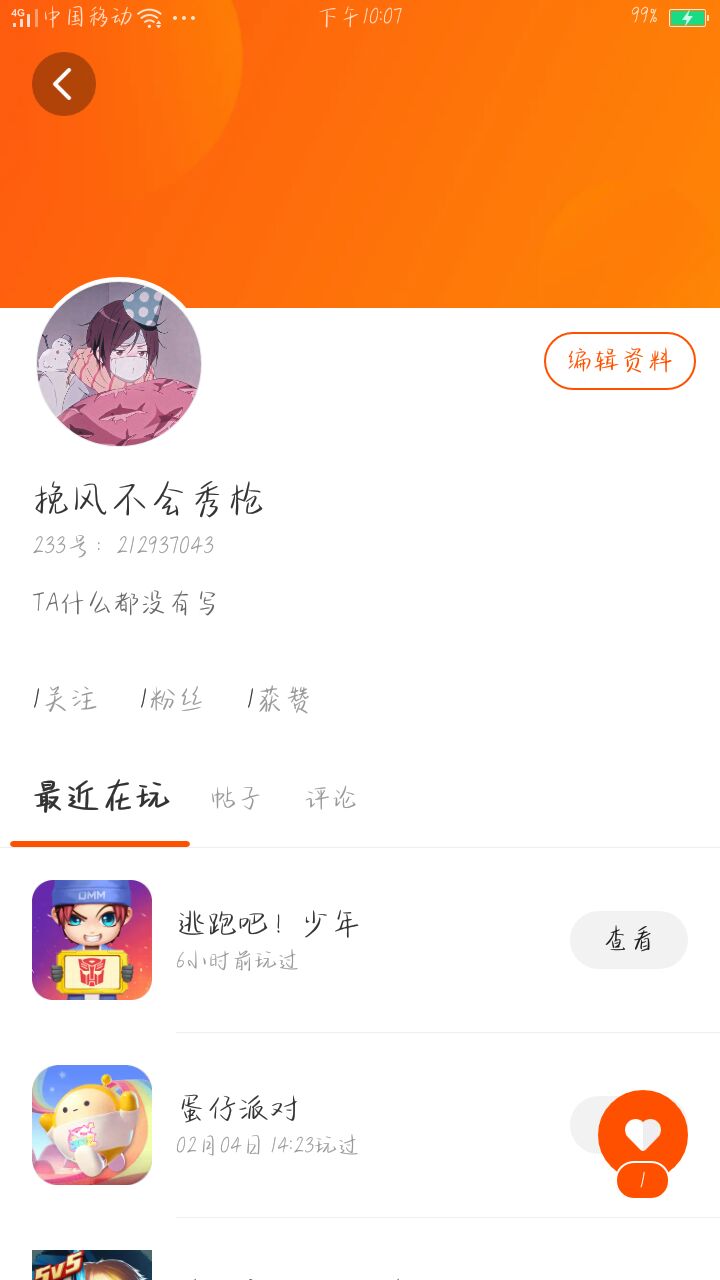Viewport: 720px width, 1280px height.
Task: Select the 最近在玩 tab
Action: (101, 798)
